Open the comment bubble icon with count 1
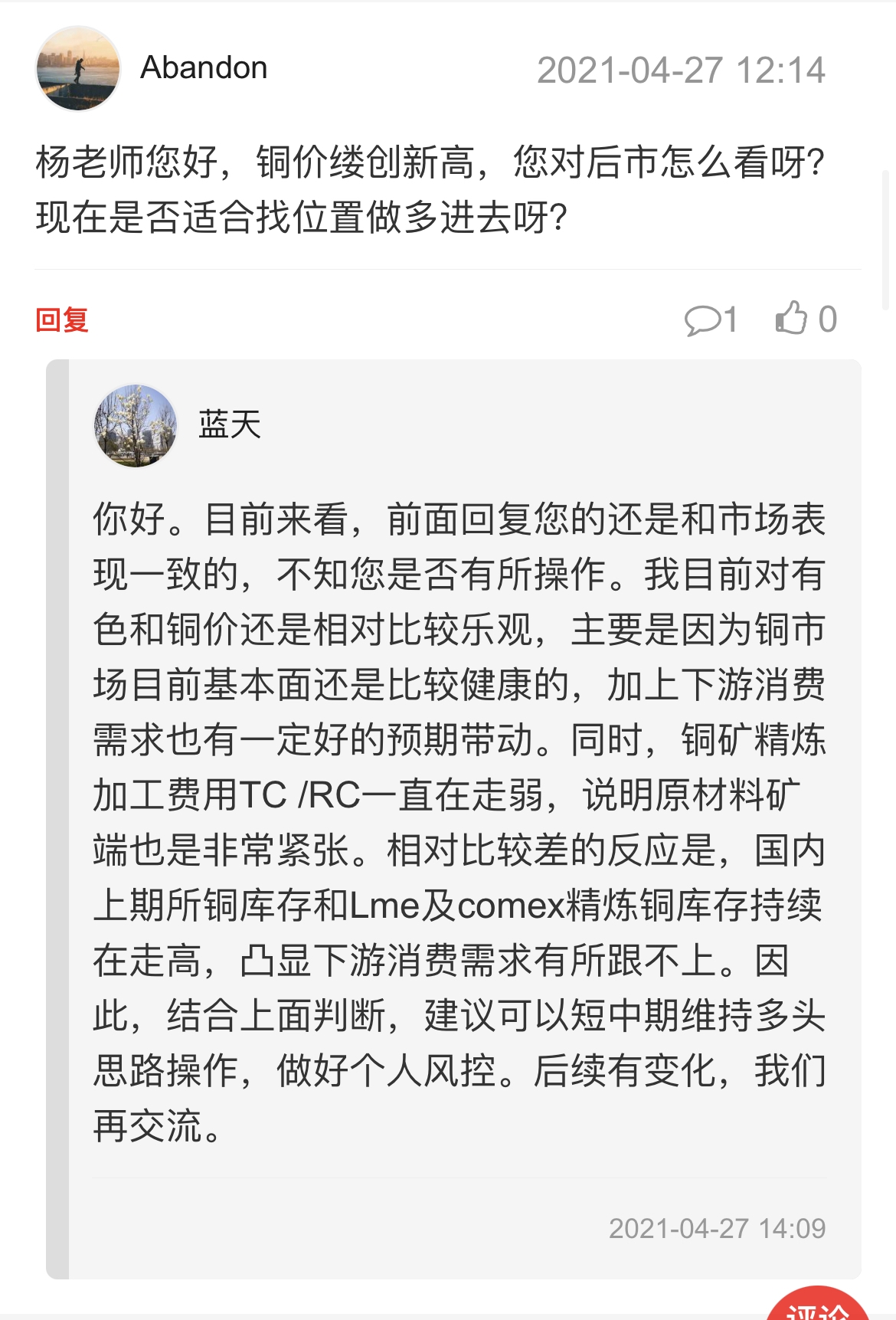The image size is (896, 1320). (702, 319)
